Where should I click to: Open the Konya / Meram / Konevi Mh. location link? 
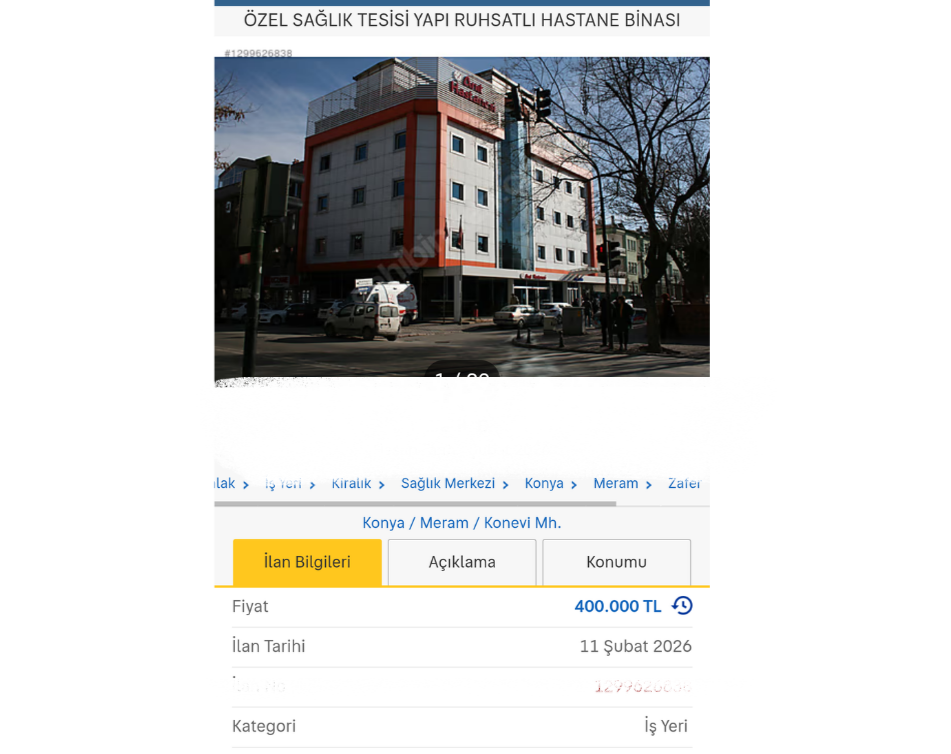point(461,523)
